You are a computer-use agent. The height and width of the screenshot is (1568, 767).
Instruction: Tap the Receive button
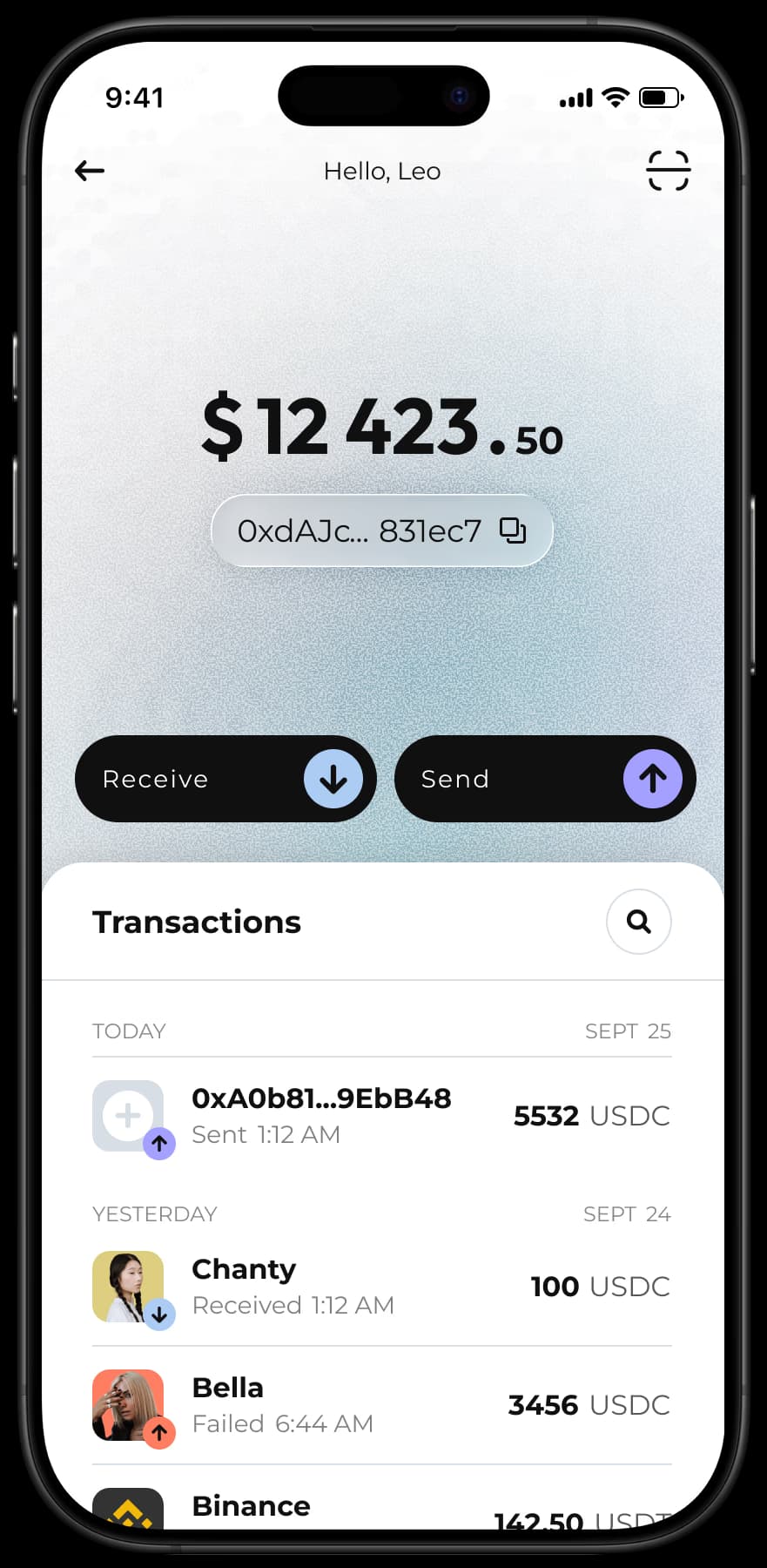coord(225,779)
